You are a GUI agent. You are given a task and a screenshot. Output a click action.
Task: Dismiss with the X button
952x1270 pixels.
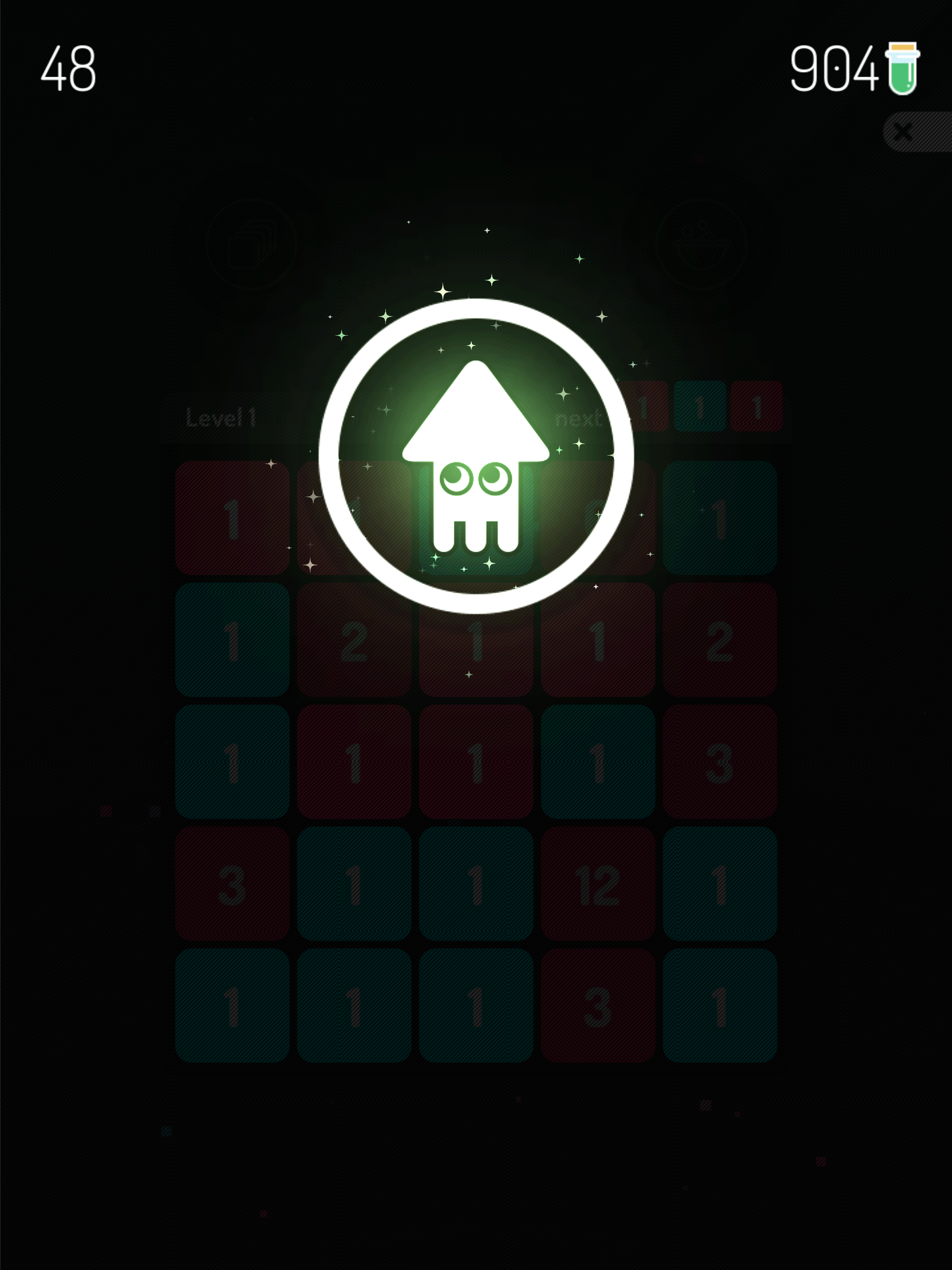903,132
